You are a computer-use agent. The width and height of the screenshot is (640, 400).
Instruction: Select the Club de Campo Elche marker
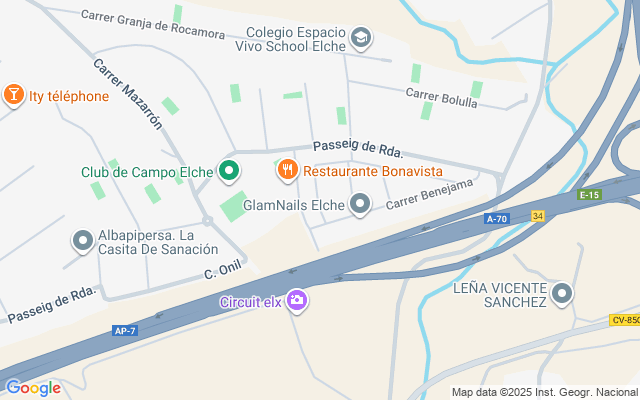click(x=229, y=172)
